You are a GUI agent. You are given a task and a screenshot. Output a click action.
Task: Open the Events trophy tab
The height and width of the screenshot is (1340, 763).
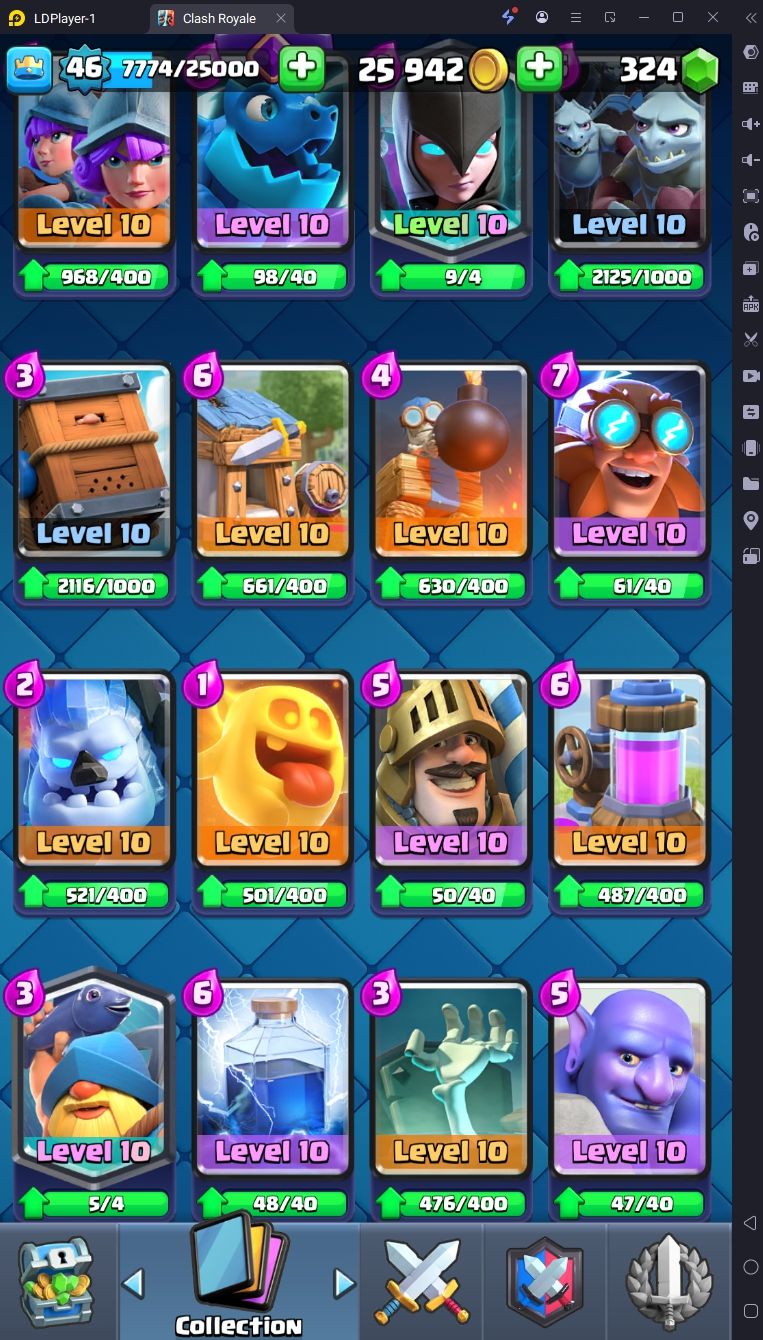(x=668, y=1282)
